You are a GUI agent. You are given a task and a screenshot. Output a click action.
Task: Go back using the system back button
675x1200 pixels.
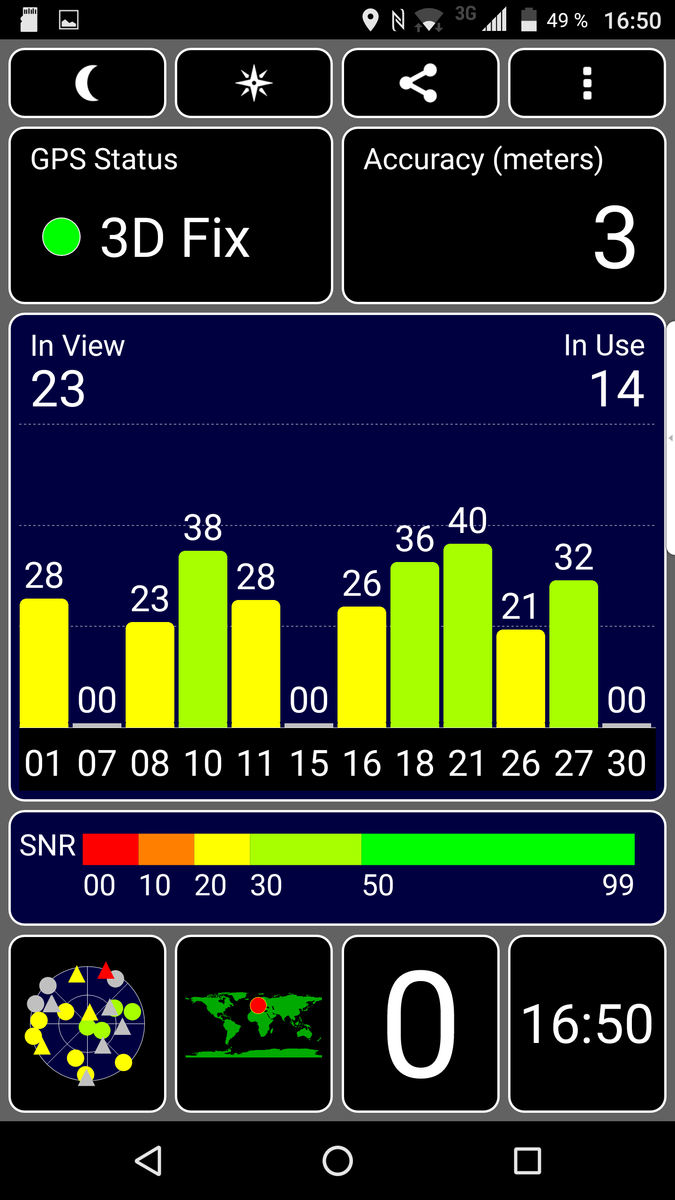pos(148,1160)
